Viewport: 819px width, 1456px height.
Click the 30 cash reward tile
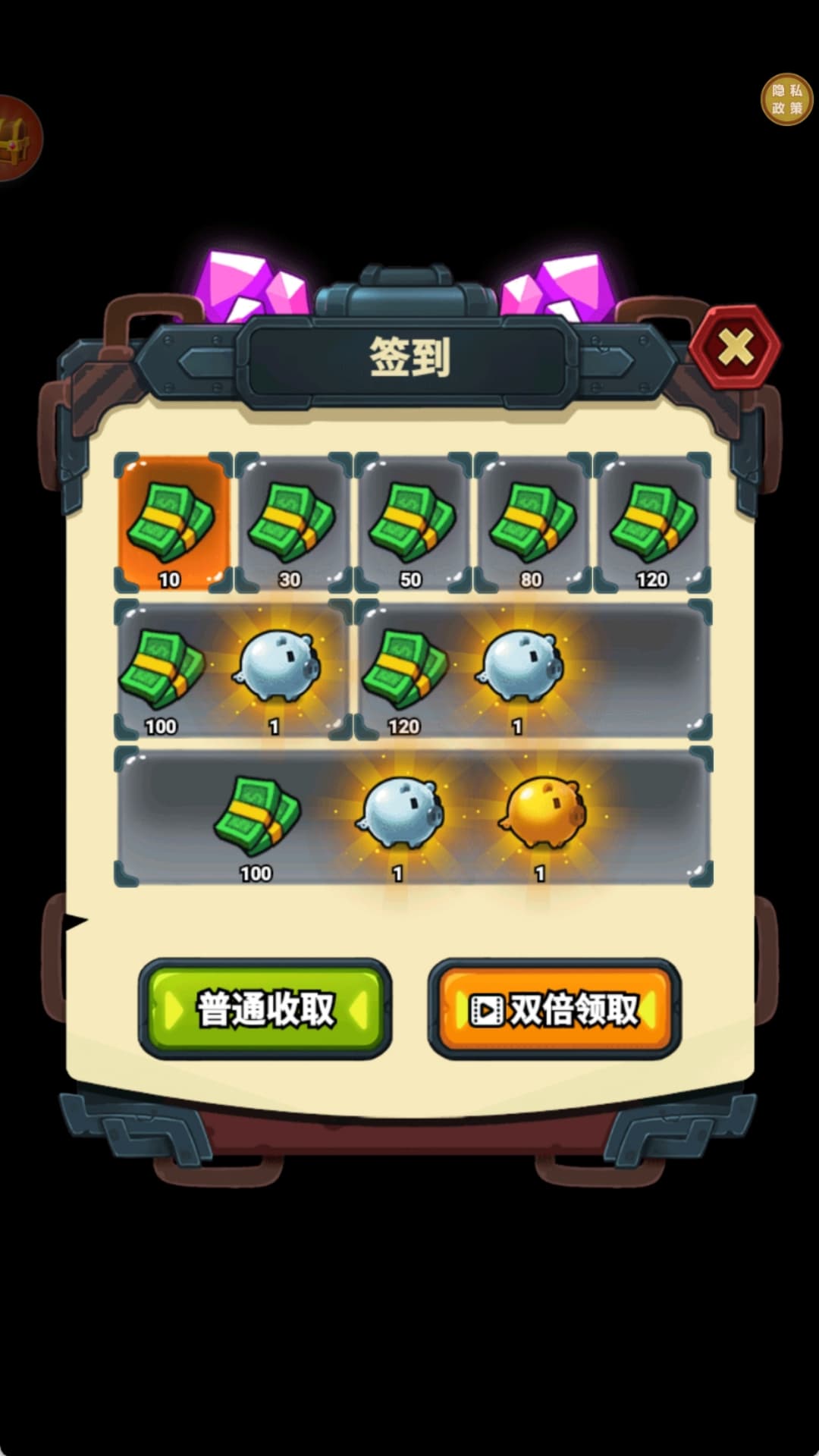292,519
